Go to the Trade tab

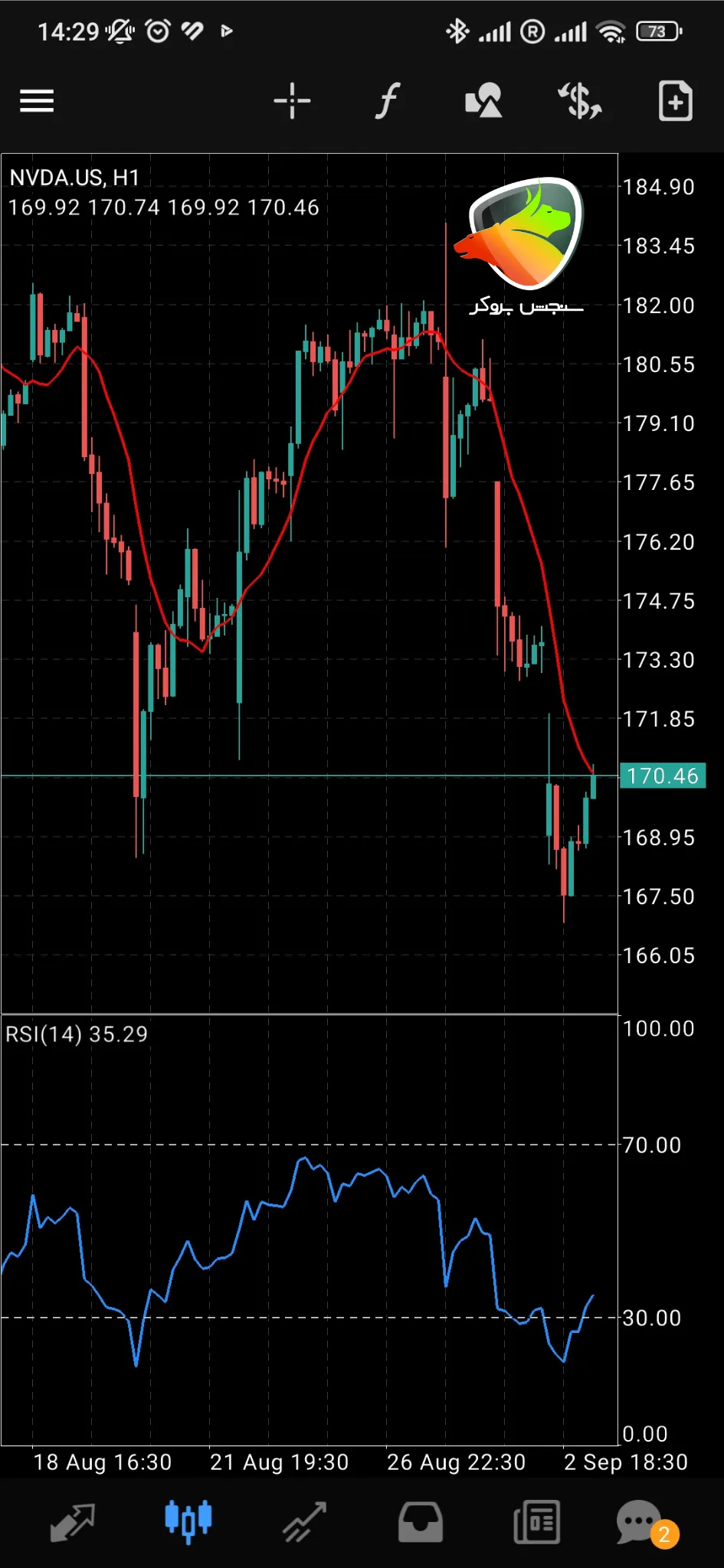[x=304, y=1522]
